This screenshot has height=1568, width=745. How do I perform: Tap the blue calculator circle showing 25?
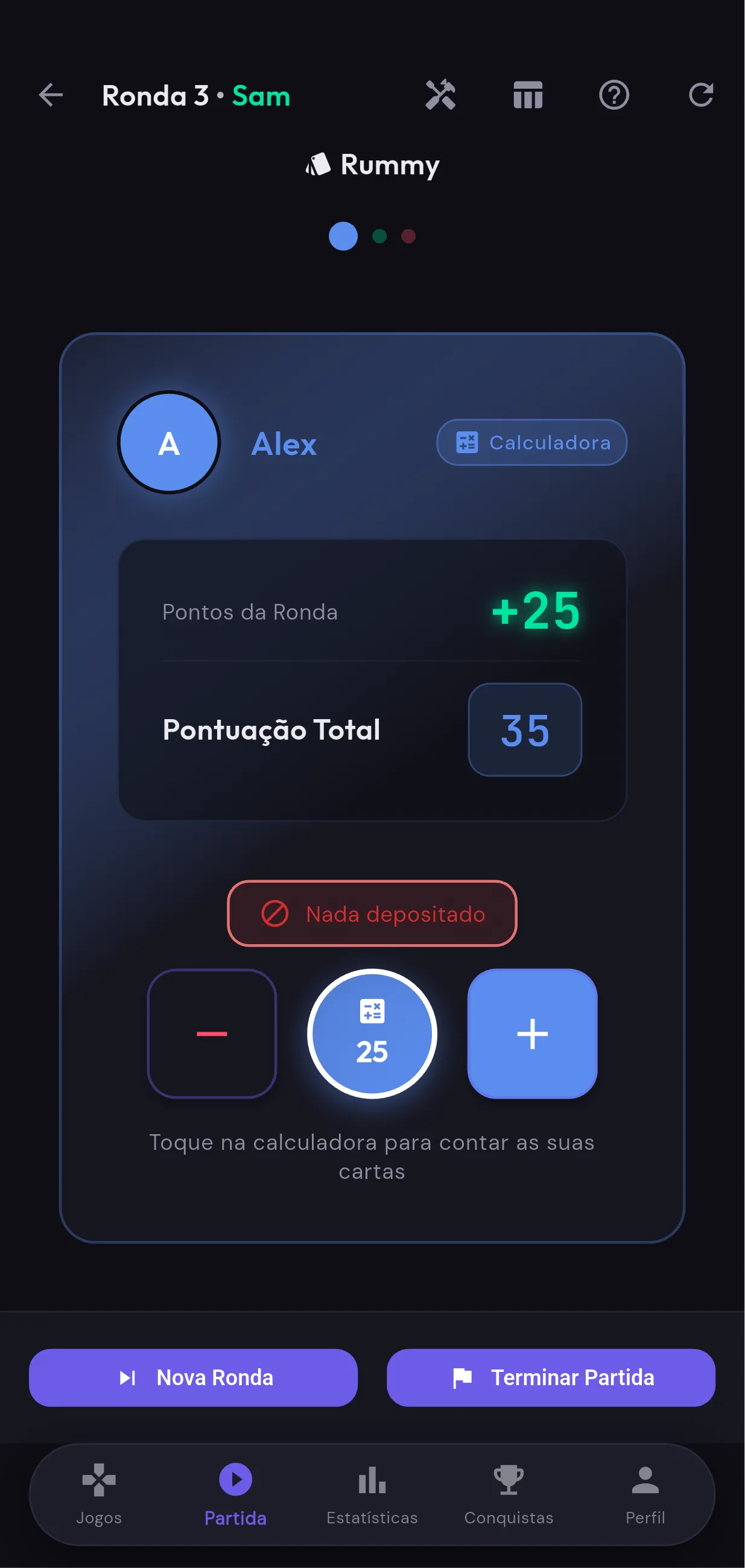point(372,1033)
